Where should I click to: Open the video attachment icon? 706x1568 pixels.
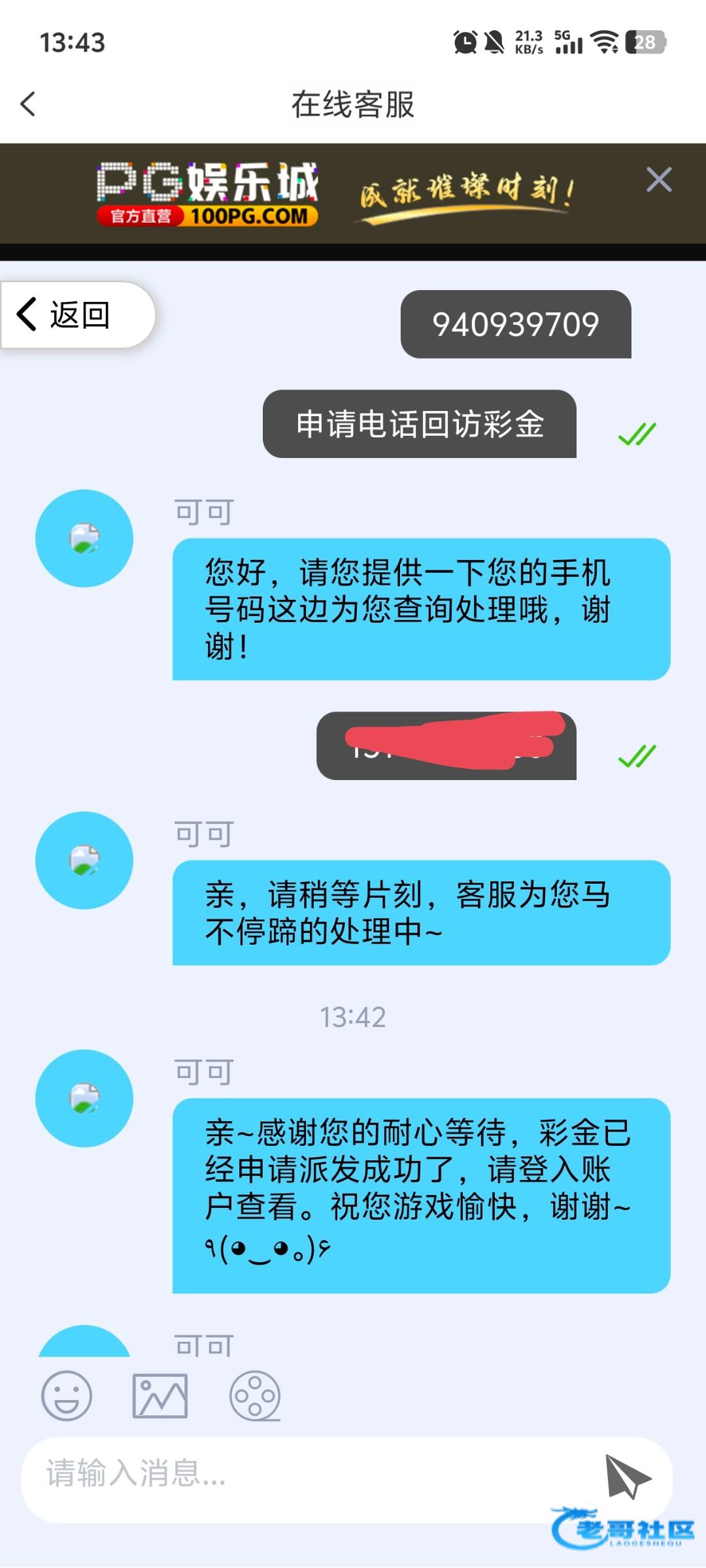[x=255, y=1396]
